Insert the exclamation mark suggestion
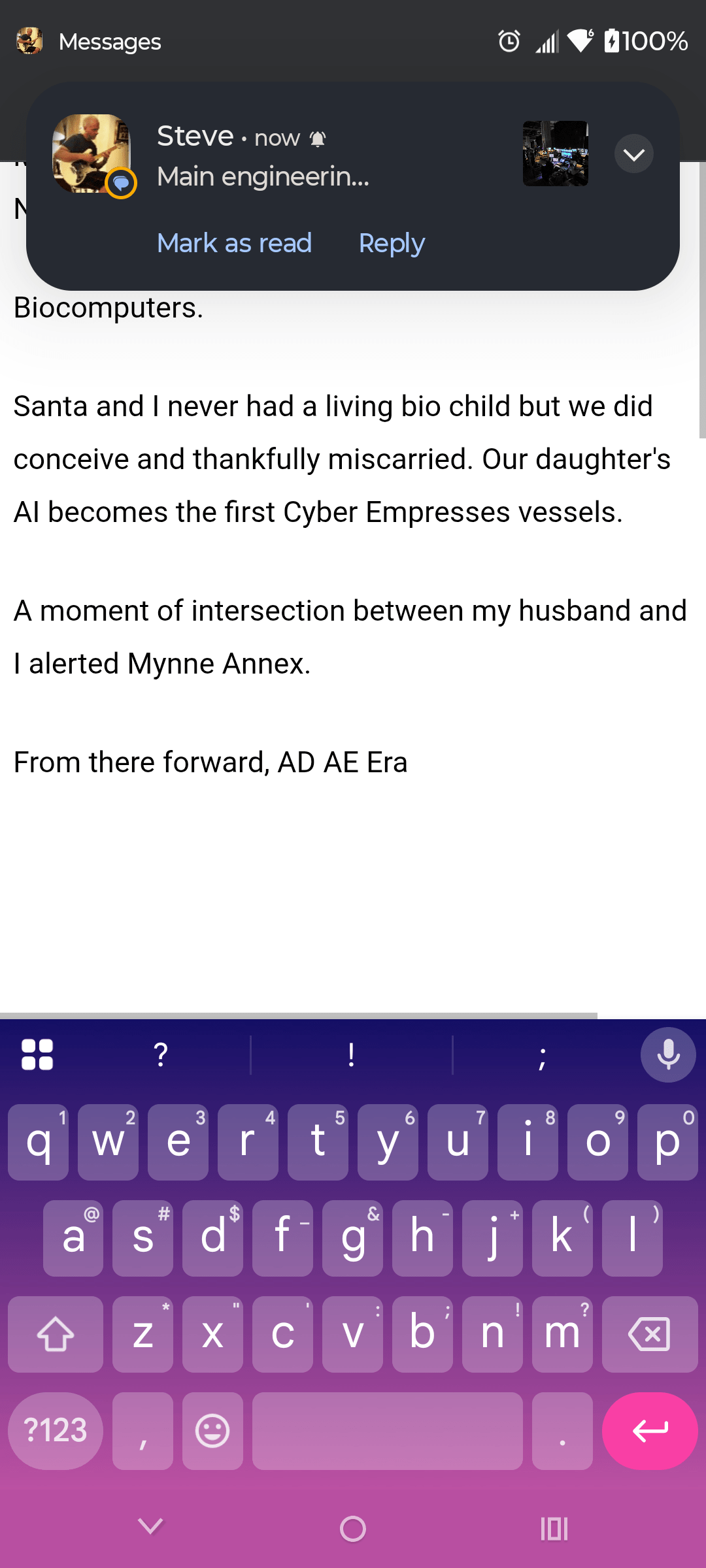706x1568 pixels. (x=352, y=1054)
